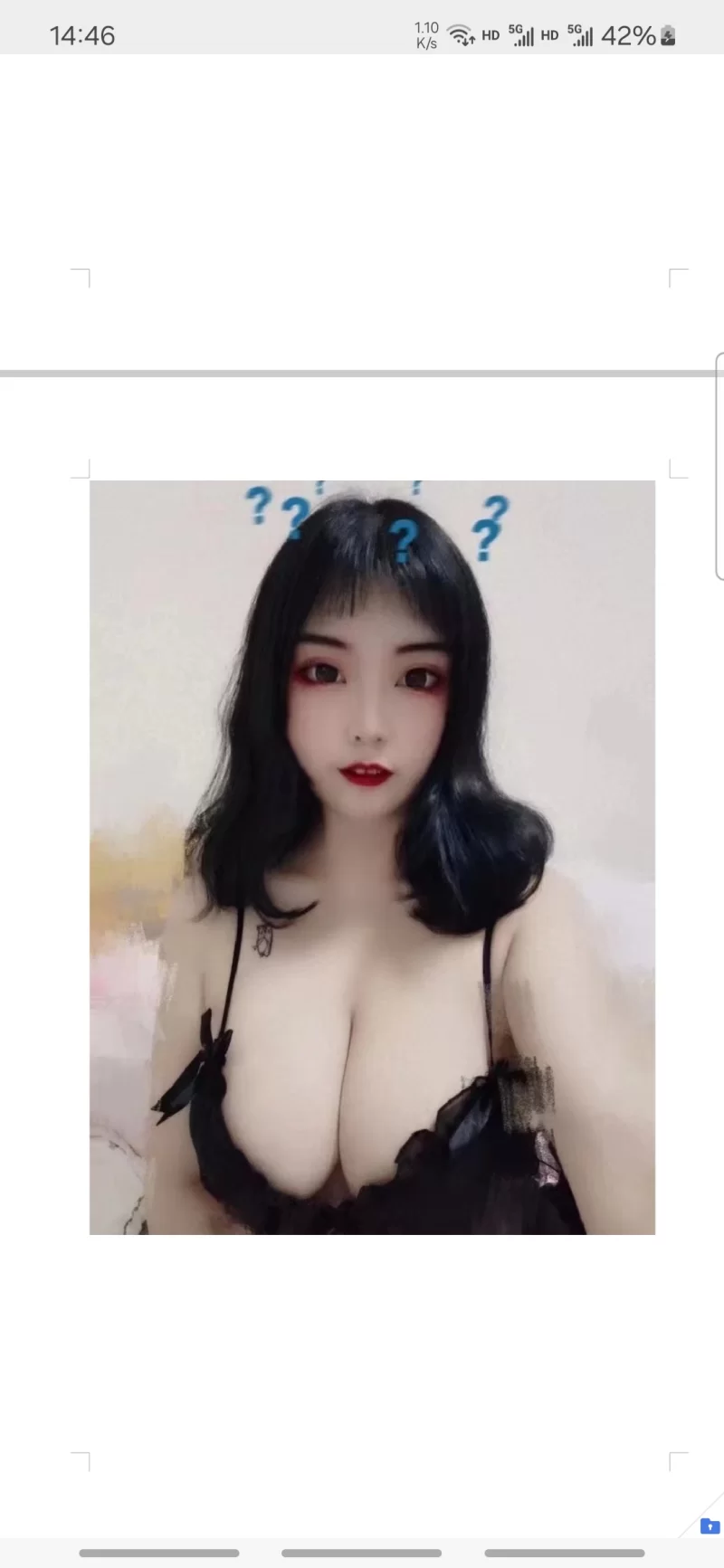The image size is (724, 1568).
Task: Open the blue locked-folder corner icon
Action: pos(710,1527)
